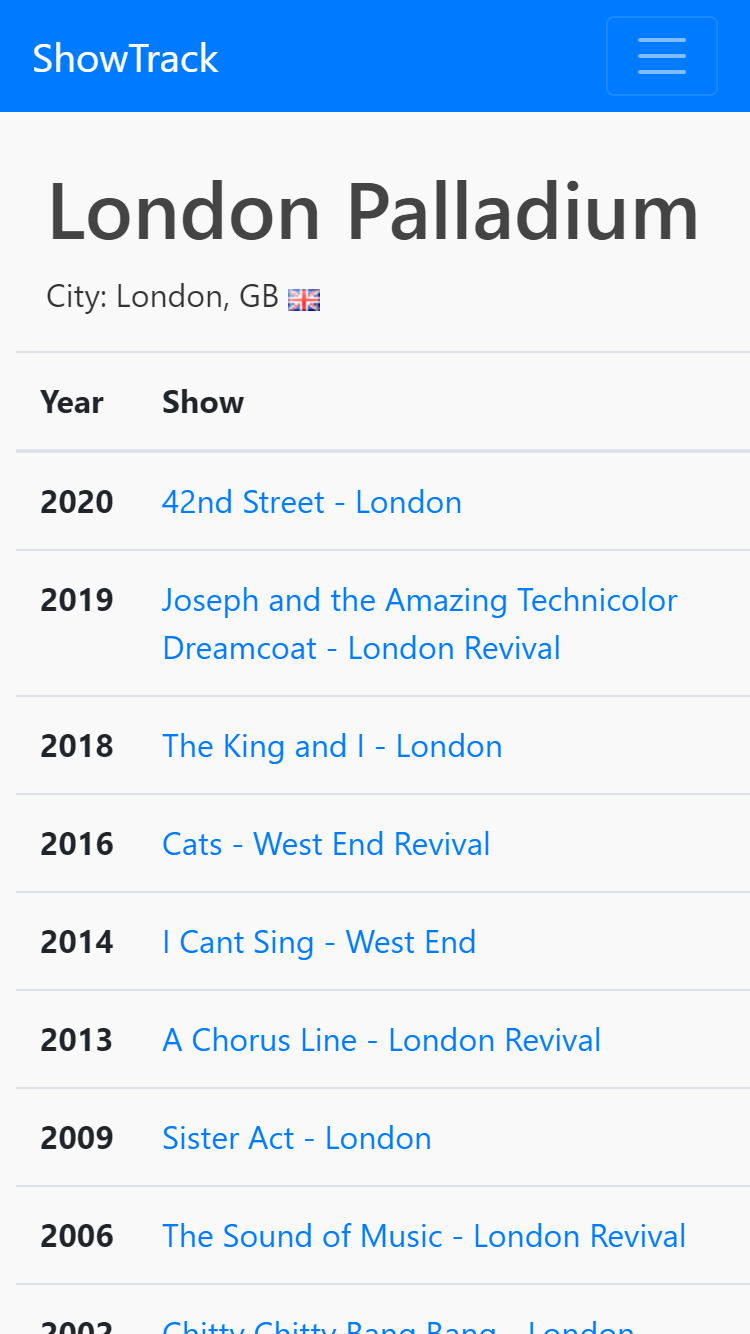Click the GB flag icon

point(304,298)
